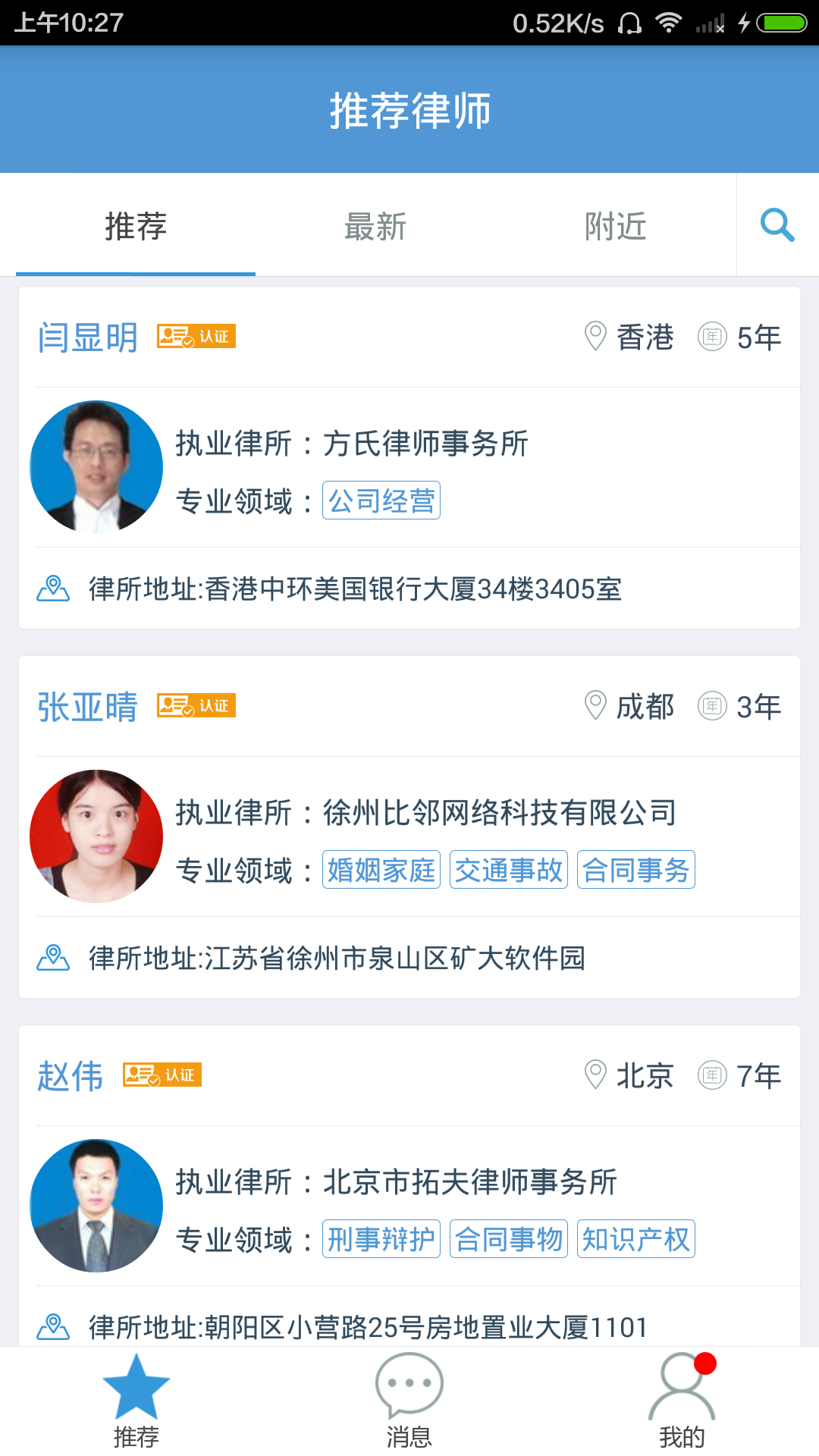This screenshot has width=819, height=1456.
Task: Click the 认证 badge next to 赵伟
Action: pyautogui.click(x=162, y=1075)
